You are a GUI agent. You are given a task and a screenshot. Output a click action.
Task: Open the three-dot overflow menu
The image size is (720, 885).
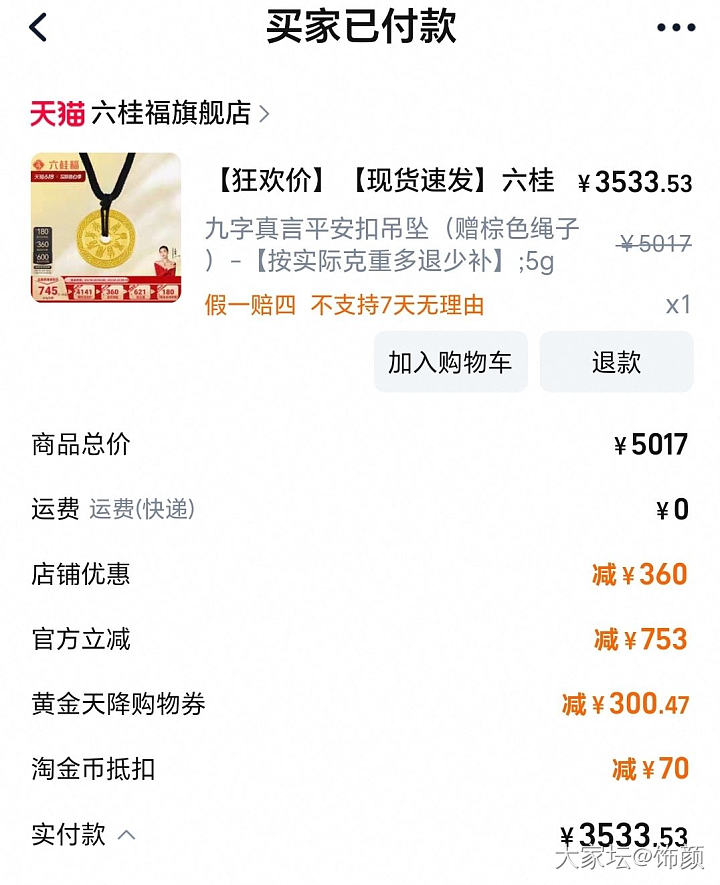(676, 28)
